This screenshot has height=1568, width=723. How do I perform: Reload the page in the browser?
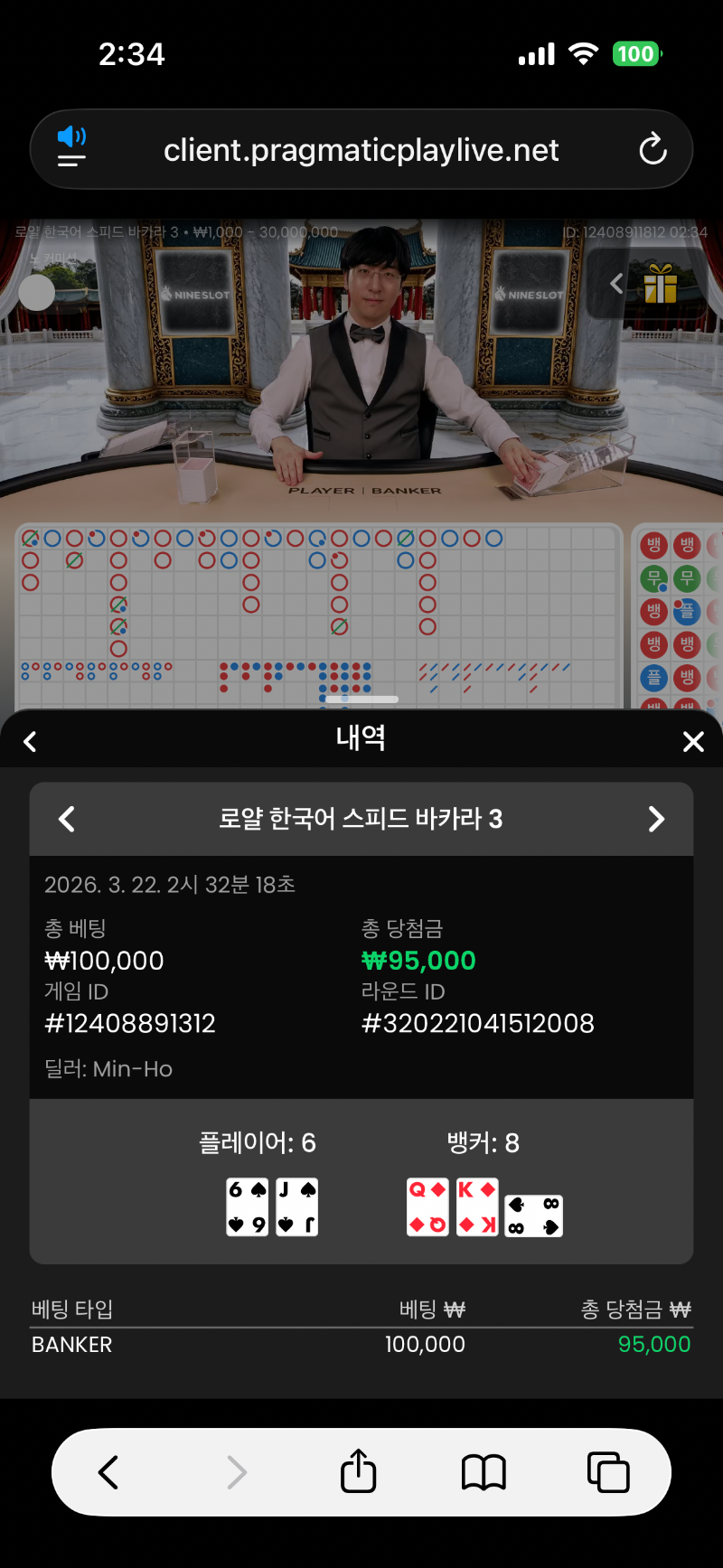tap(653, 149)
